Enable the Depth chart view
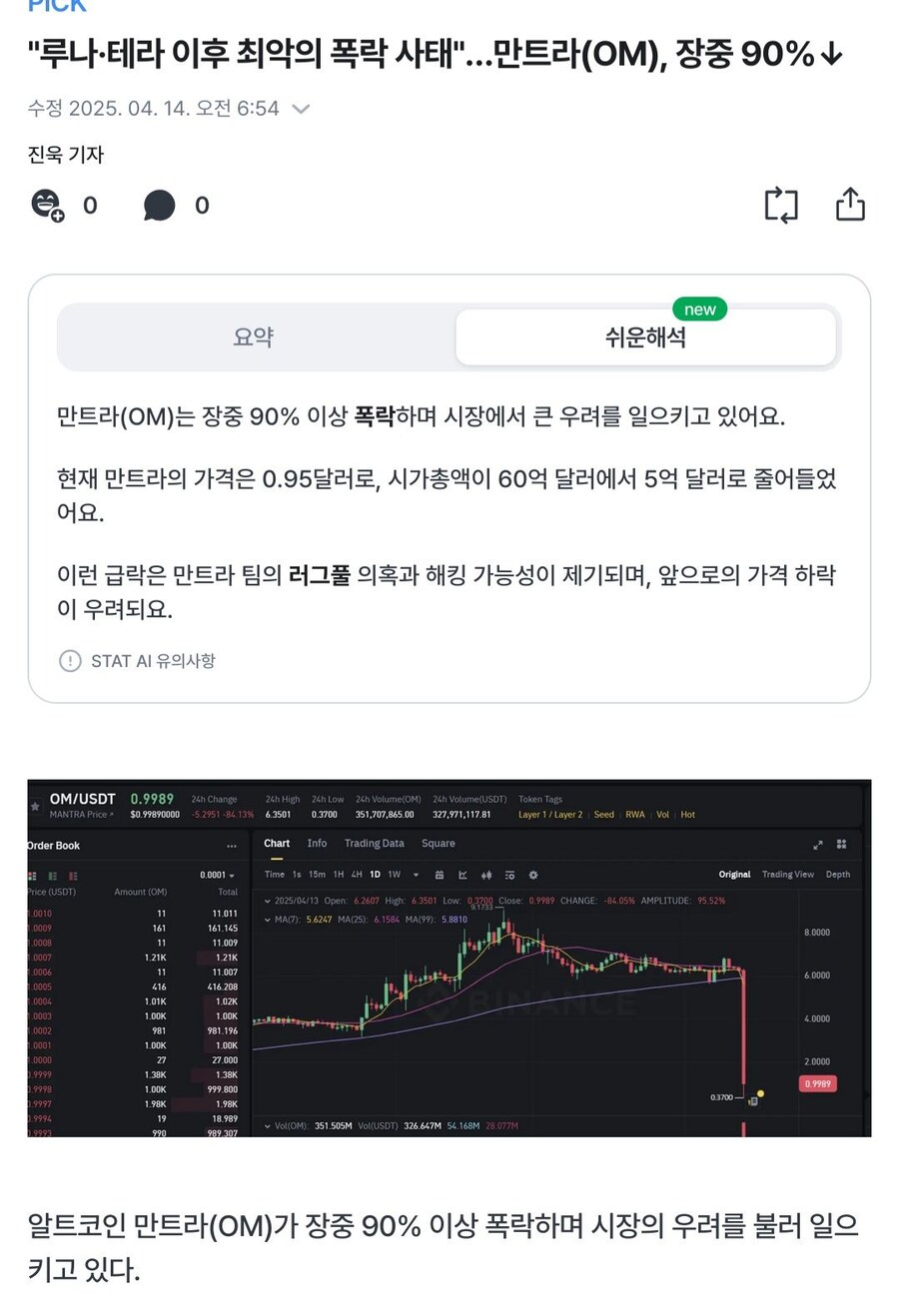 [x=839, y=874]
